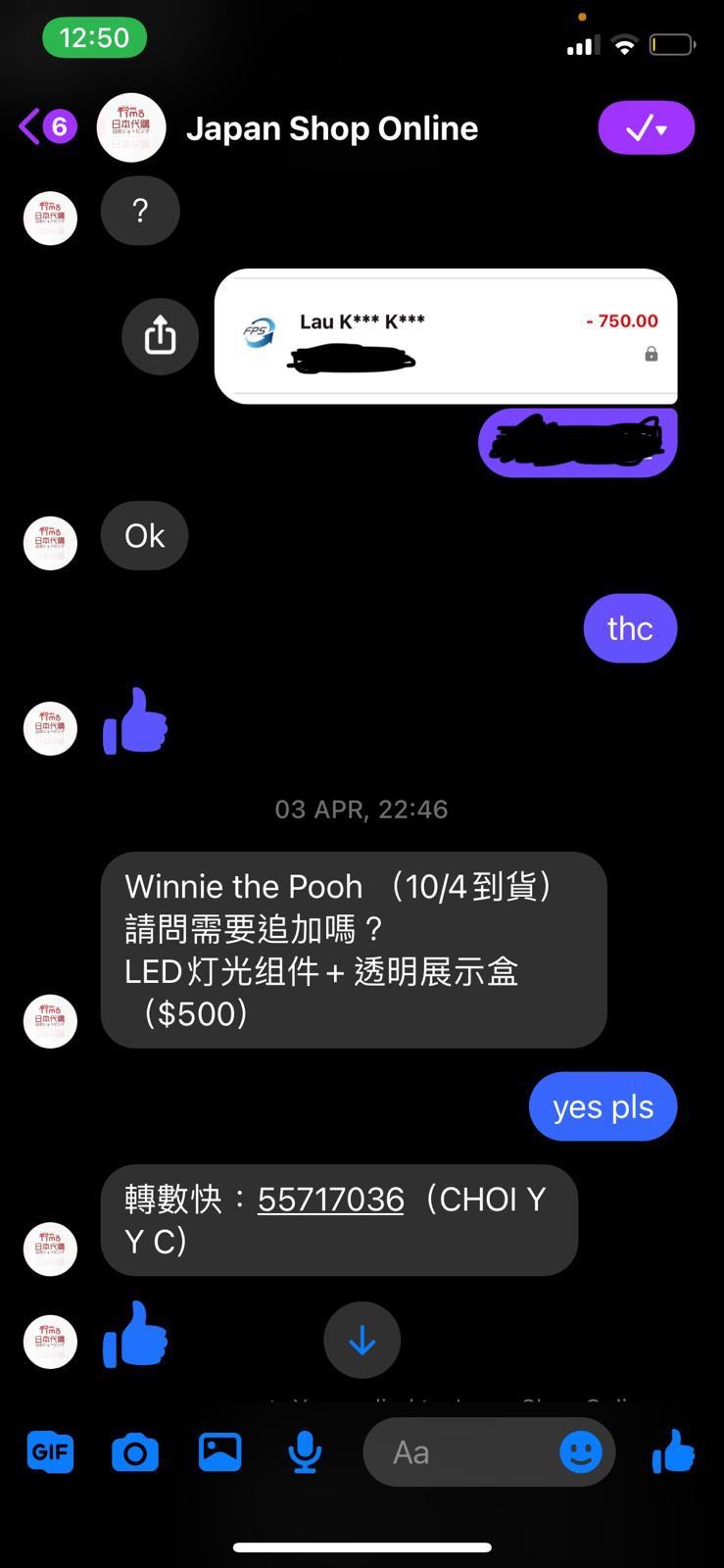Jump to latest messages with down arrow
The height and width of the screenshot is (1568, 724).
tap(362, 1340)
